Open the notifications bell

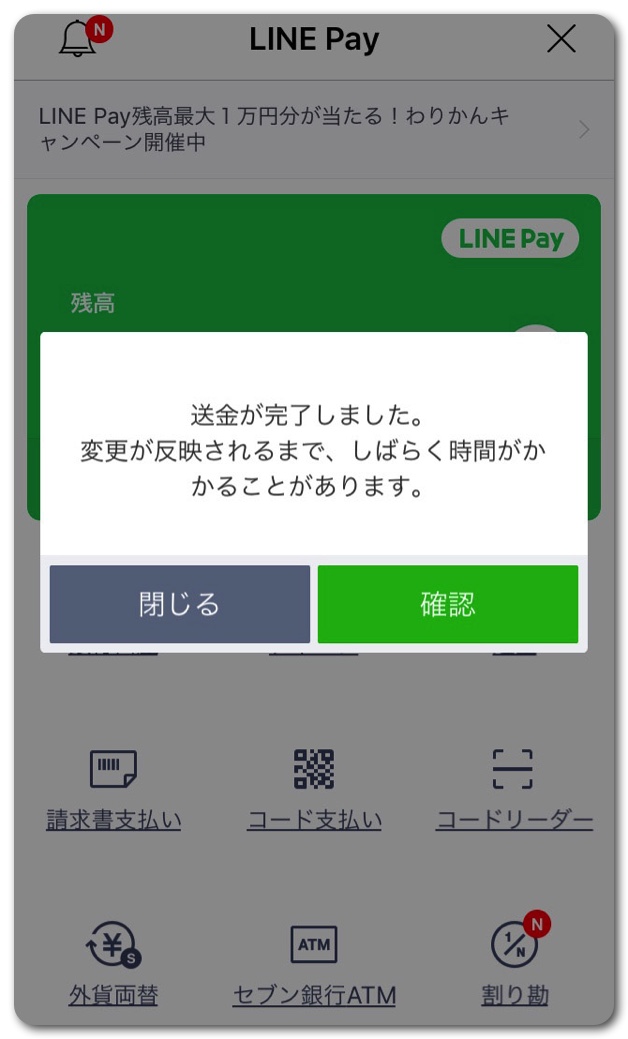78,40
